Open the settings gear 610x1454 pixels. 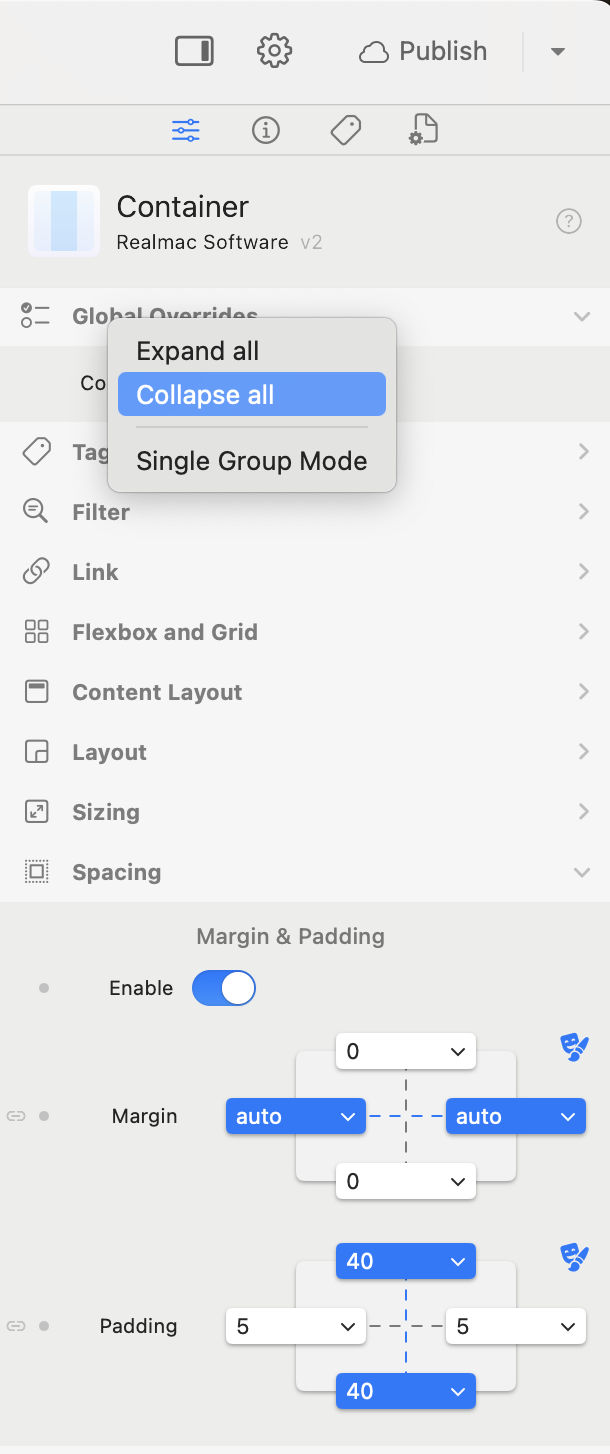[x=274, y=51]
